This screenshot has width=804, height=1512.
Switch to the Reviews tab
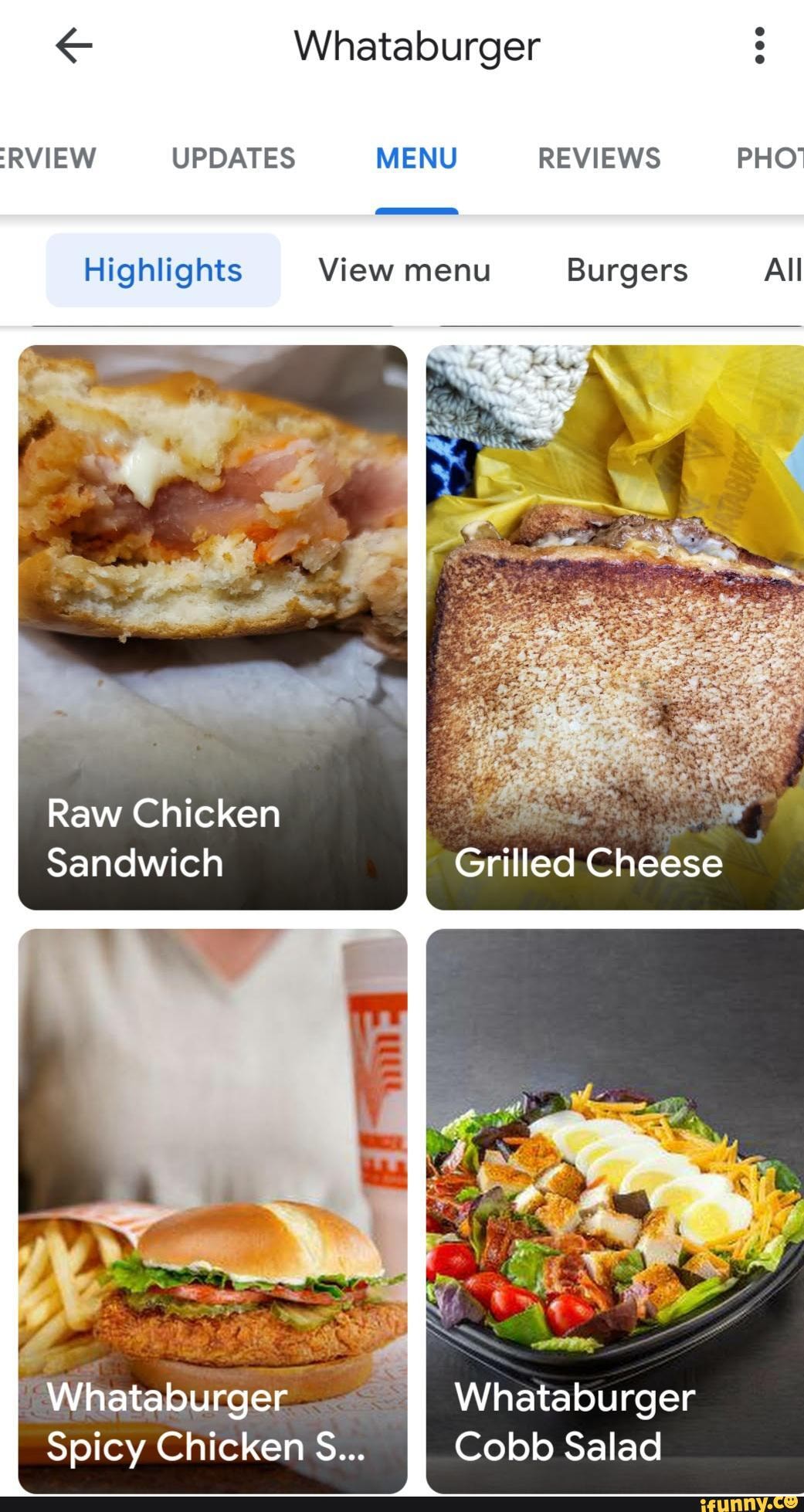pyautogui.click(x=599, y=158)
